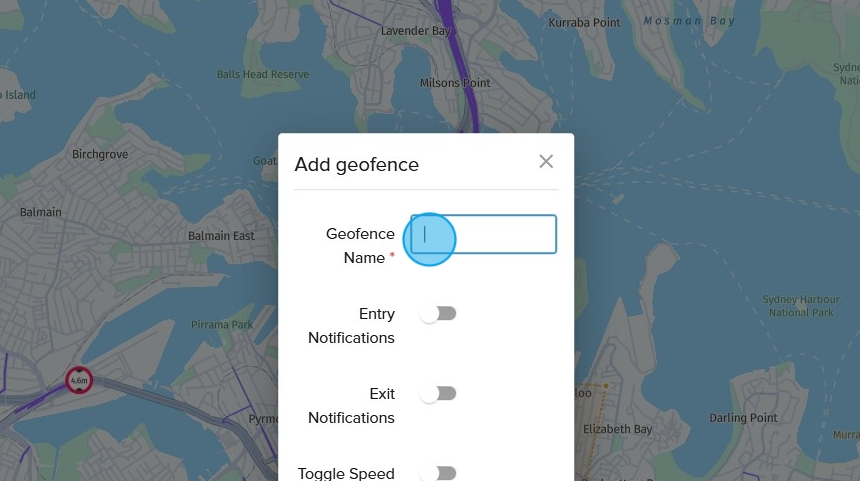Close the Add geofence dialog

click(546, 162)
